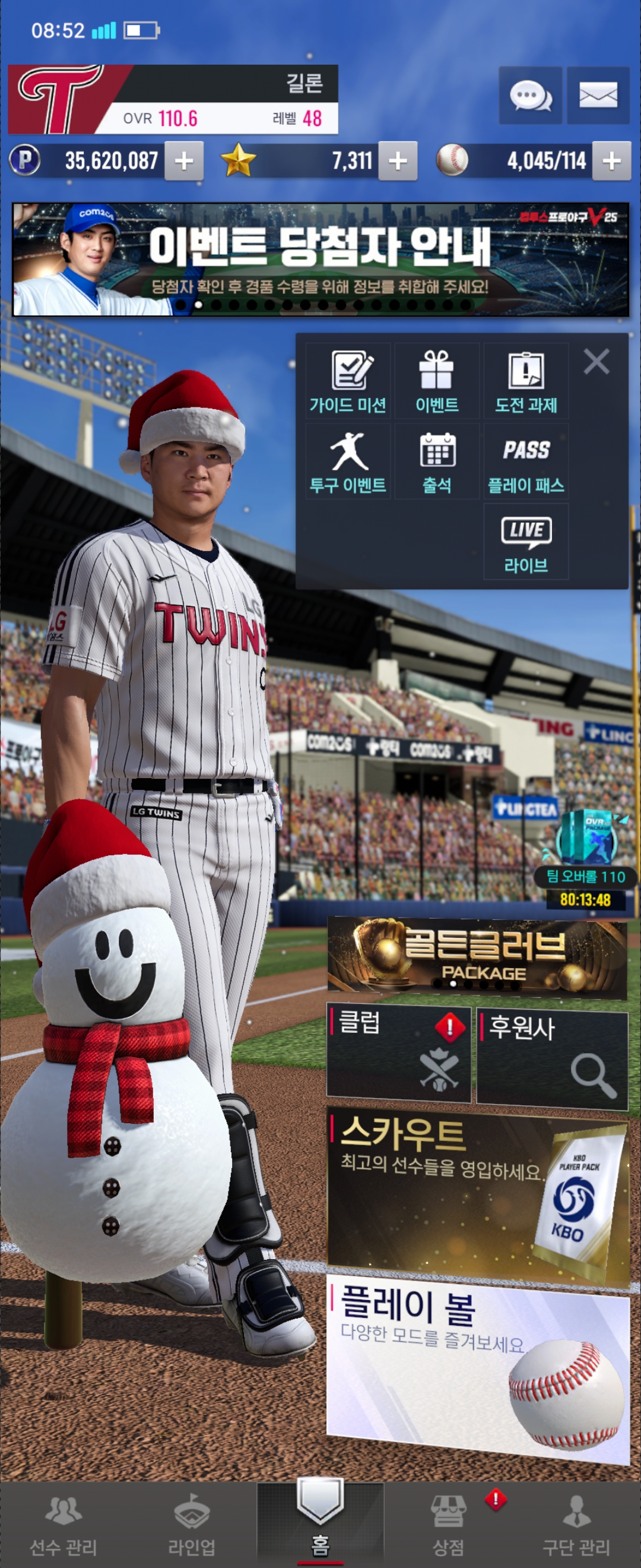Recharge baseballs with the plus button

611,162
